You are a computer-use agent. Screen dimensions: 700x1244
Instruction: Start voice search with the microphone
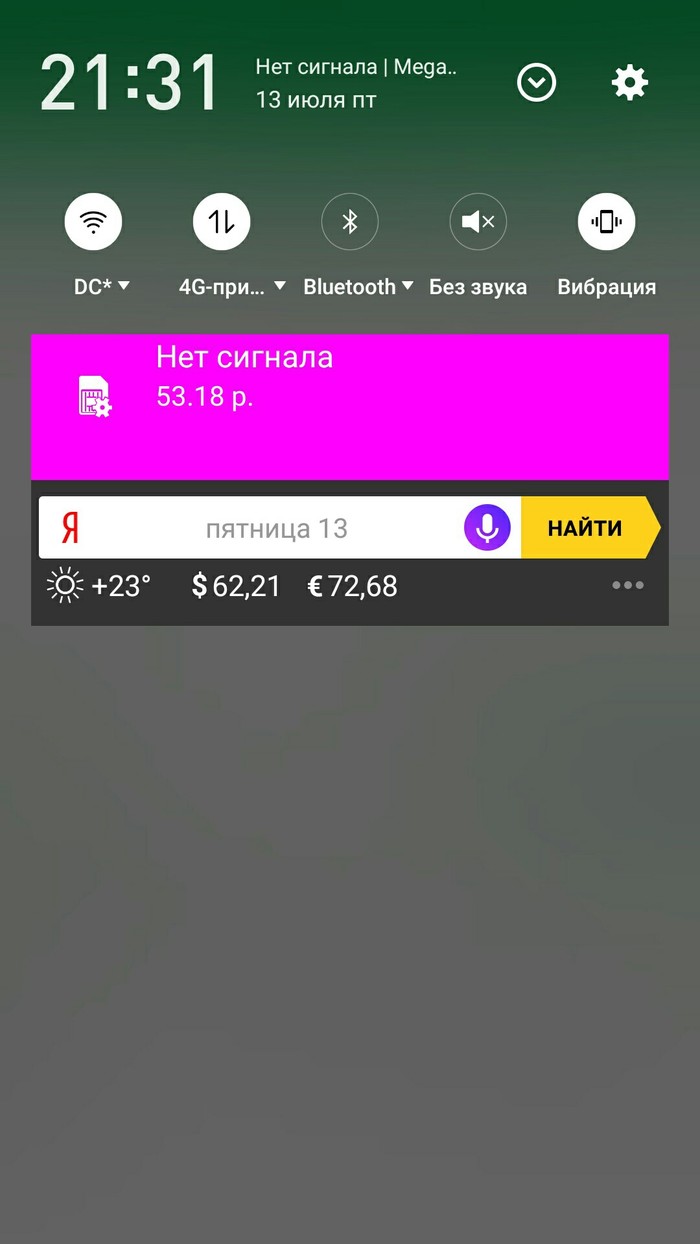pyautogui.click(x=487, y=527)
